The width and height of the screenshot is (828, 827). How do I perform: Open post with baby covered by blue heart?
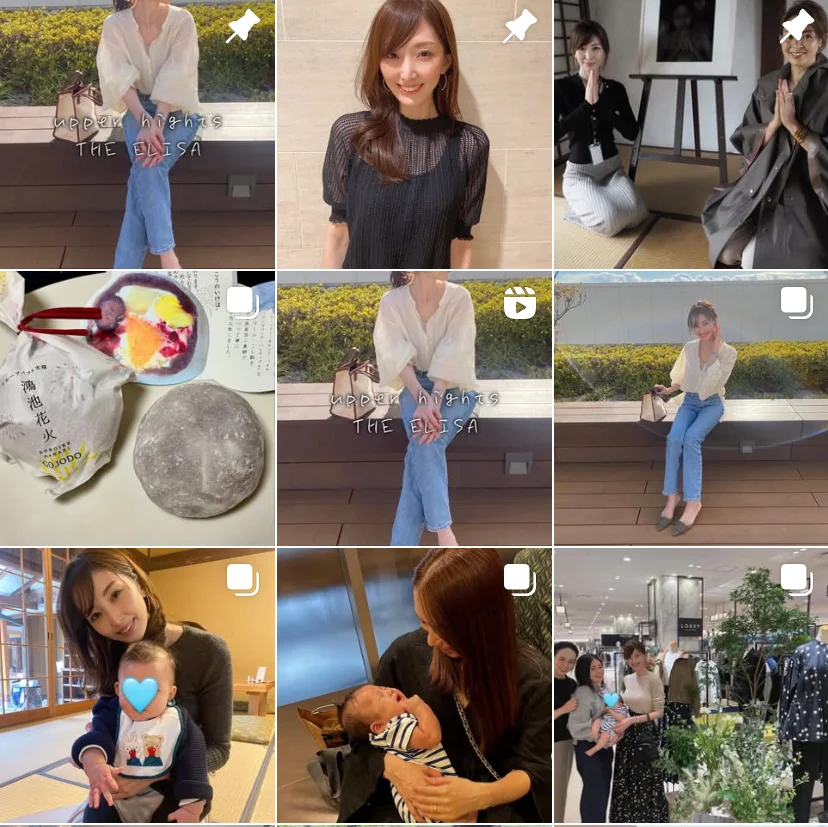[x=137, y=685]
